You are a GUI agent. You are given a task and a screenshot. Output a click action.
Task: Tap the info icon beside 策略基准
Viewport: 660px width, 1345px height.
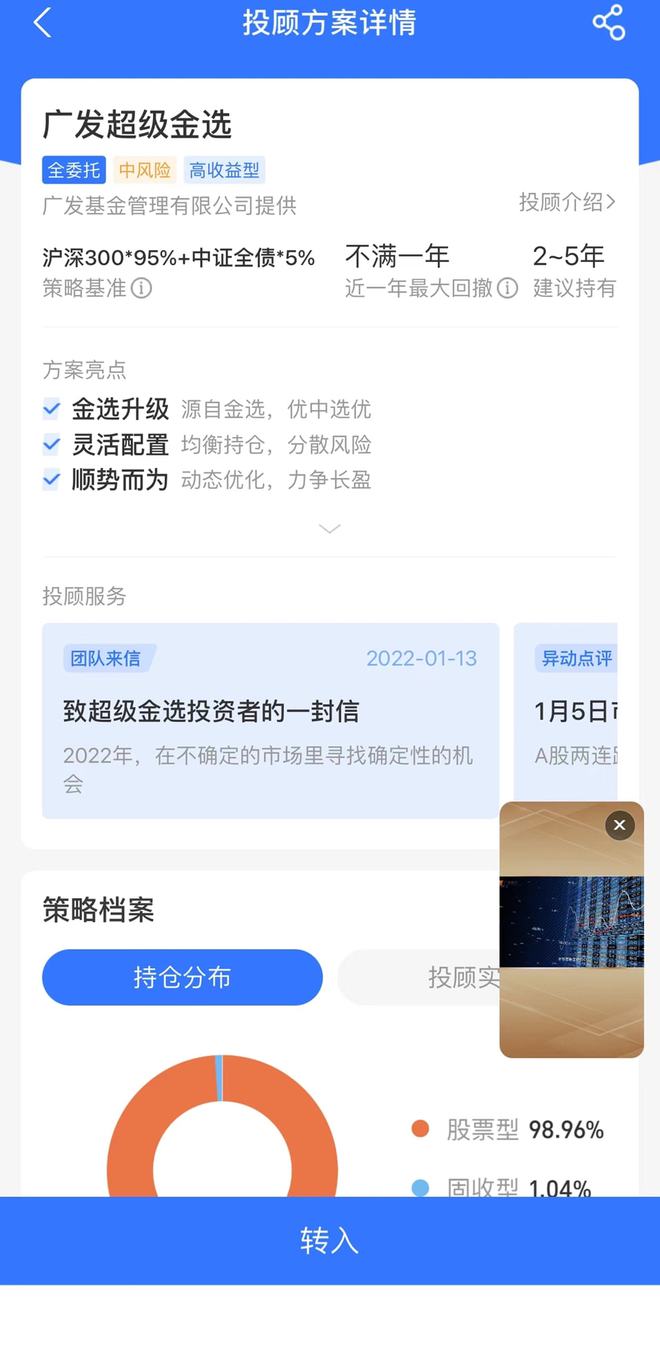click(x=142, y=289)
